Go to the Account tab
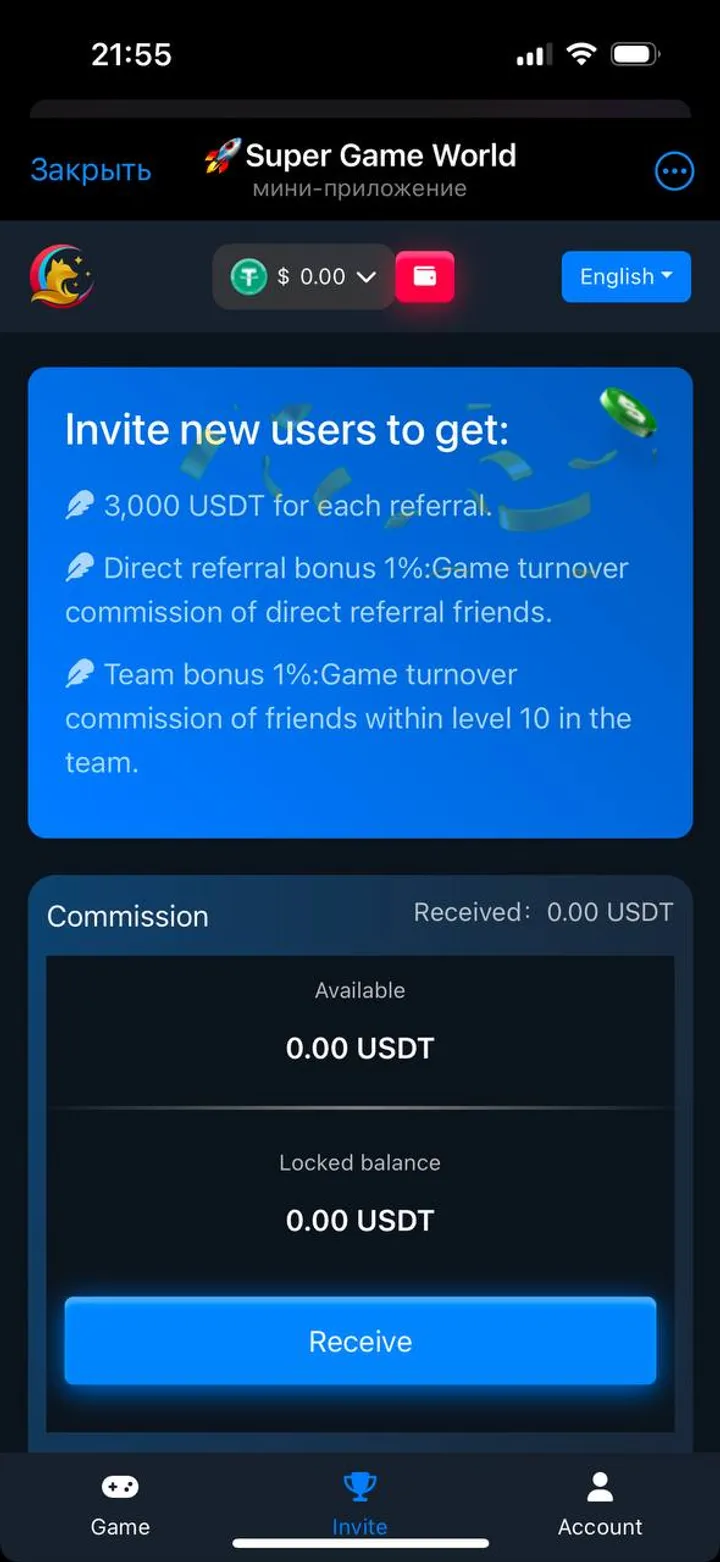This screenshot has height=1562, width=720. (x=600, y=1506)
